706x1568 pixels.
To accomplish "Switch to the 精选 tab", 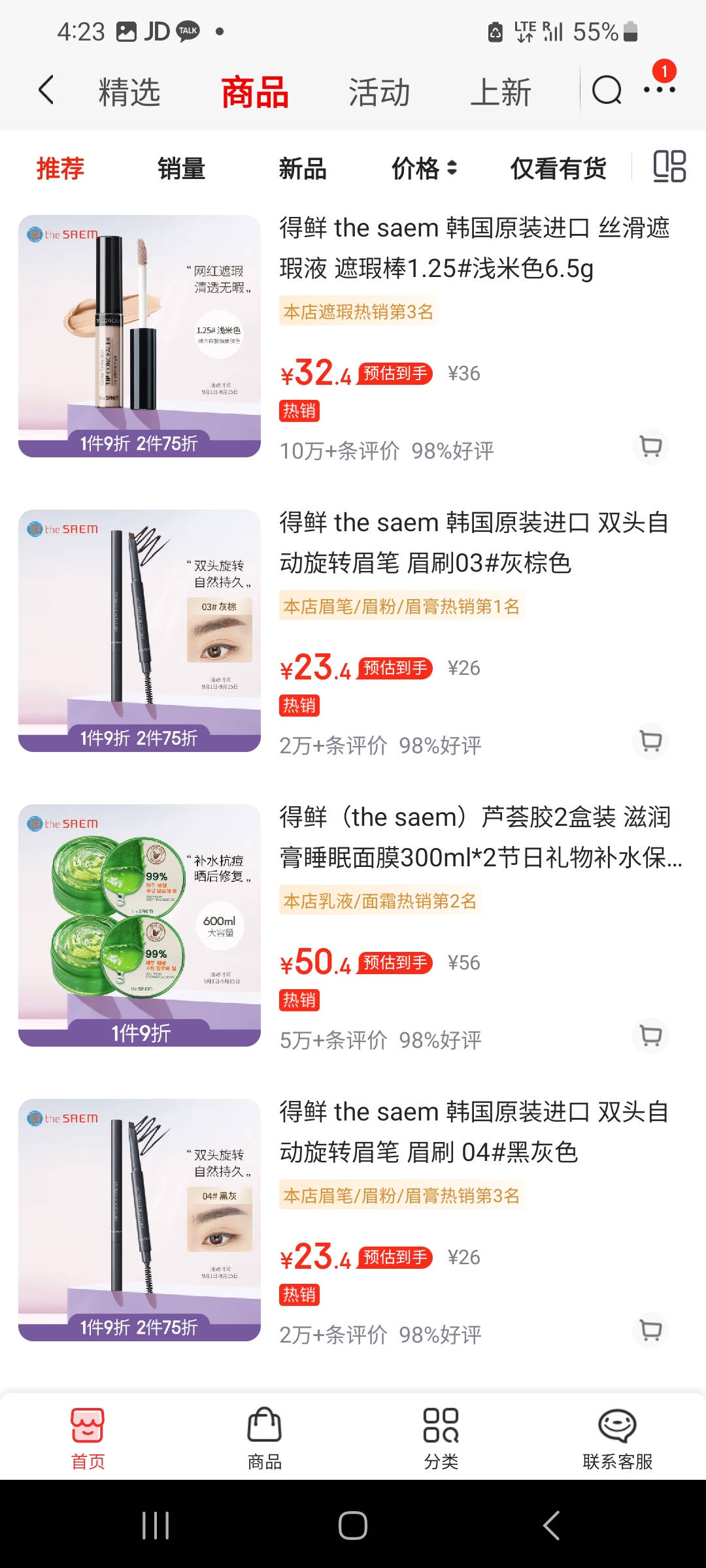I will [129, 91].
